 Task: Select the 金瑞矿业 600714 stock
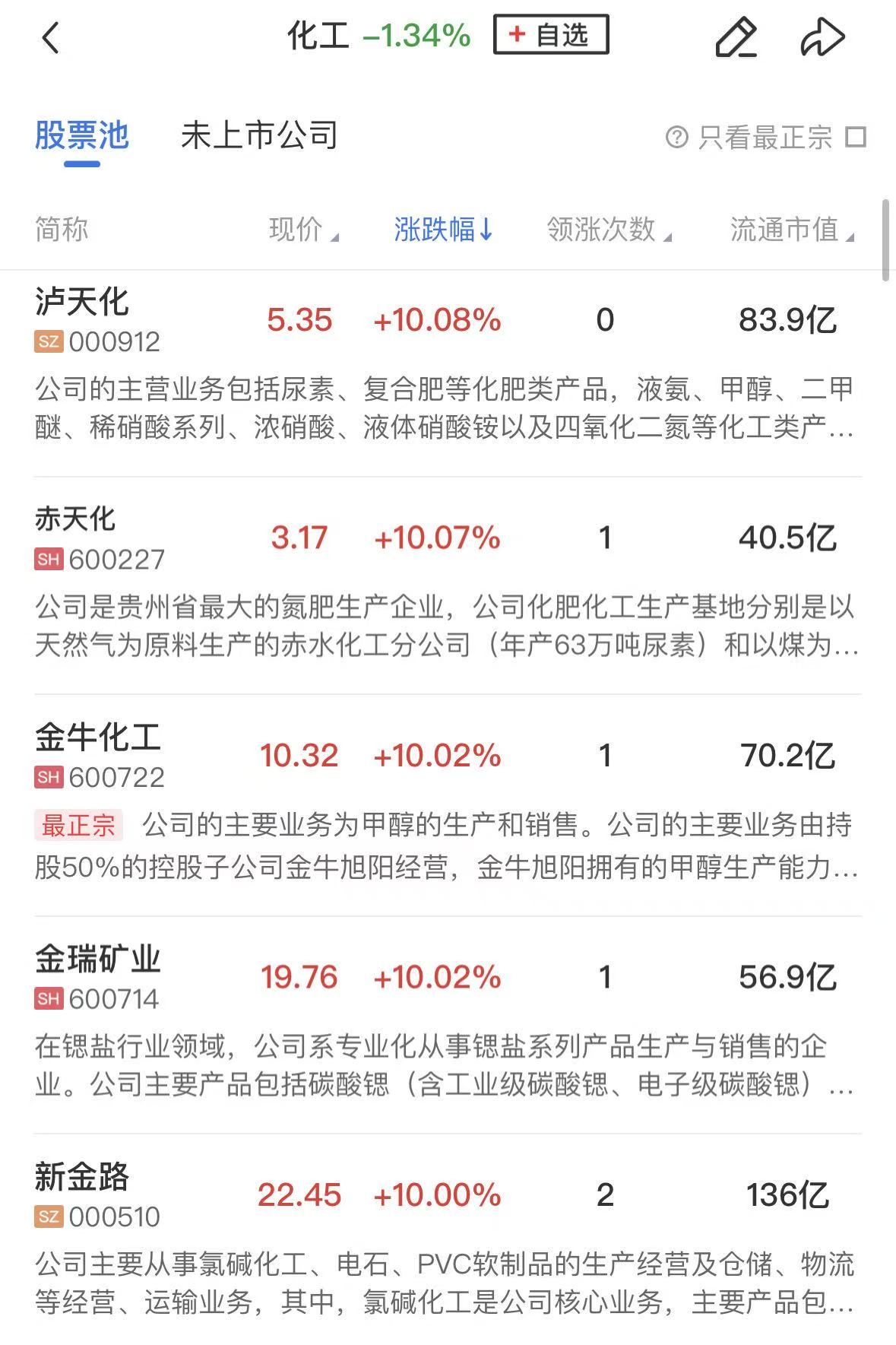[97, 977]
